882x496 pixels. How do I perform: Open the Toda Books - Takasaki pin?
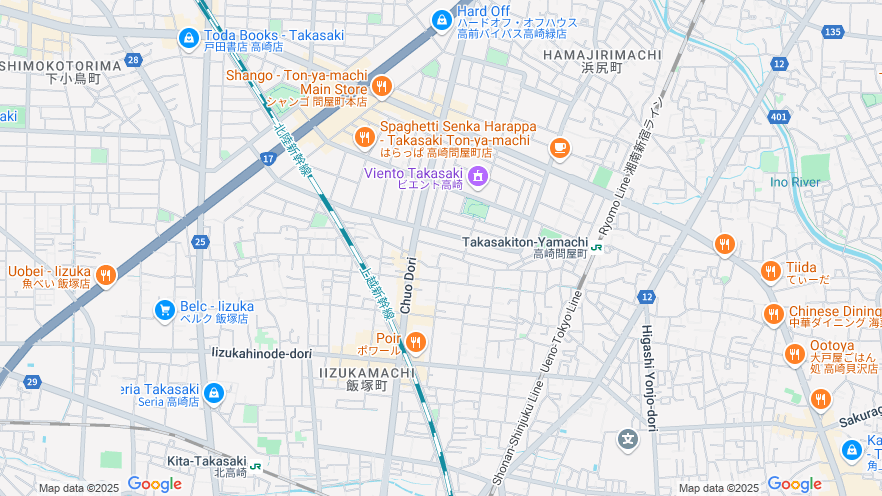click(x=187, y=38)
